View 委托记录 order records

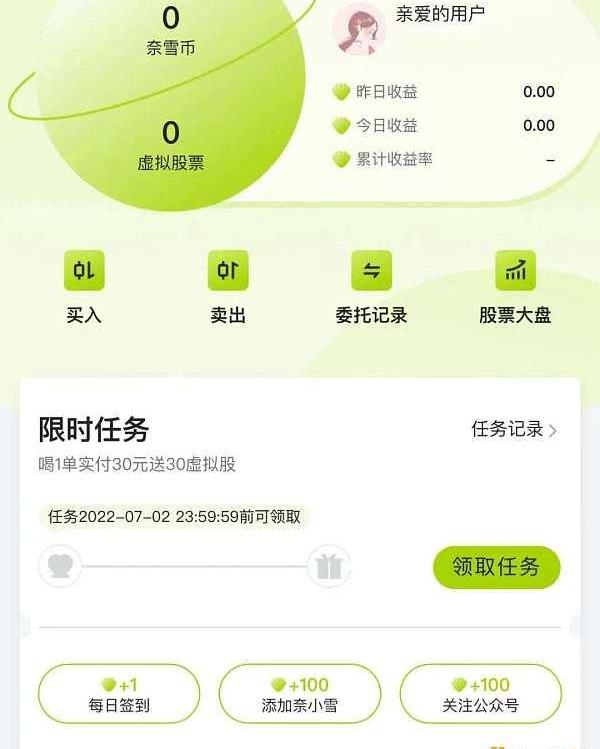click(x=371, y=287)
